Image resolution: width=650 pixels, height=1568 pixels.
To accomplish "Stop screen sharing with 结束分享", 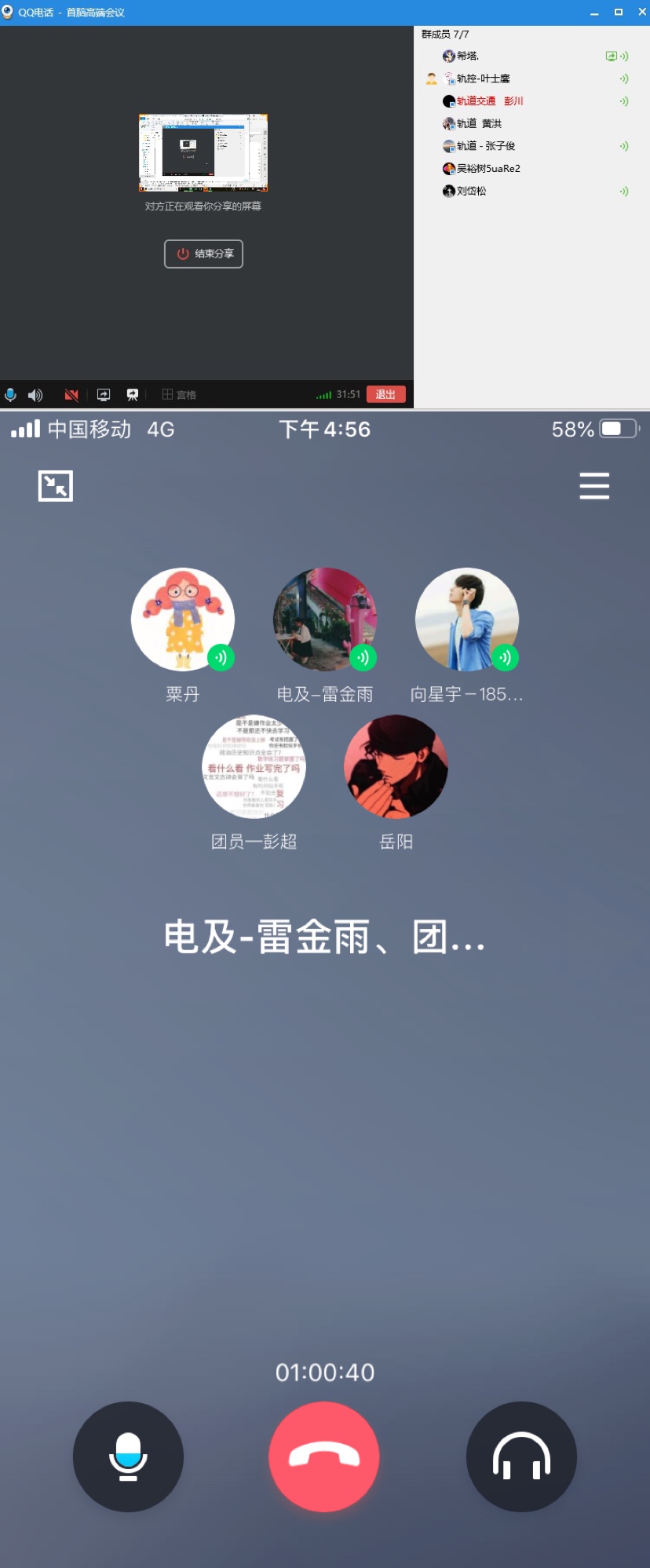I will [x=203, y=254].
